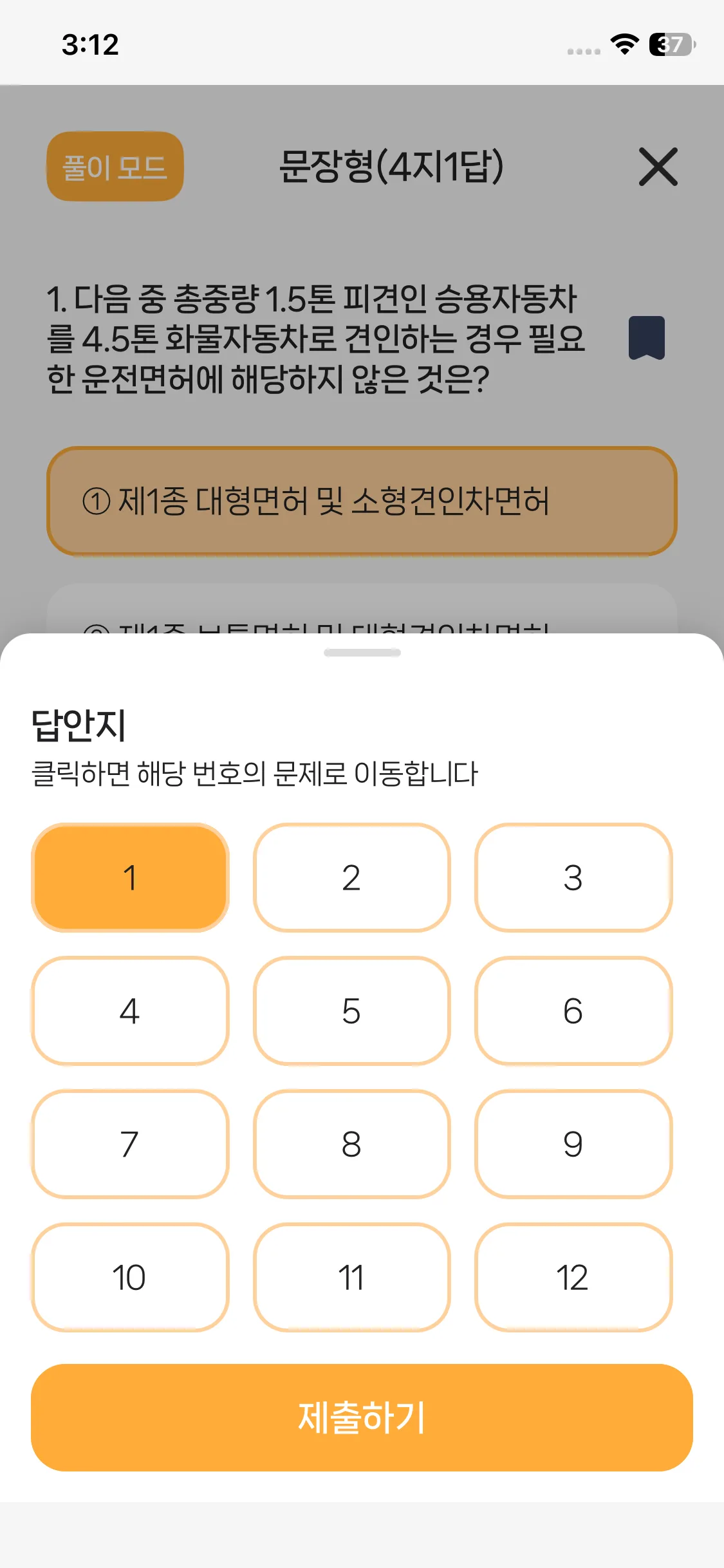
Task: Go to question 8
Action: click(351, 1144)
